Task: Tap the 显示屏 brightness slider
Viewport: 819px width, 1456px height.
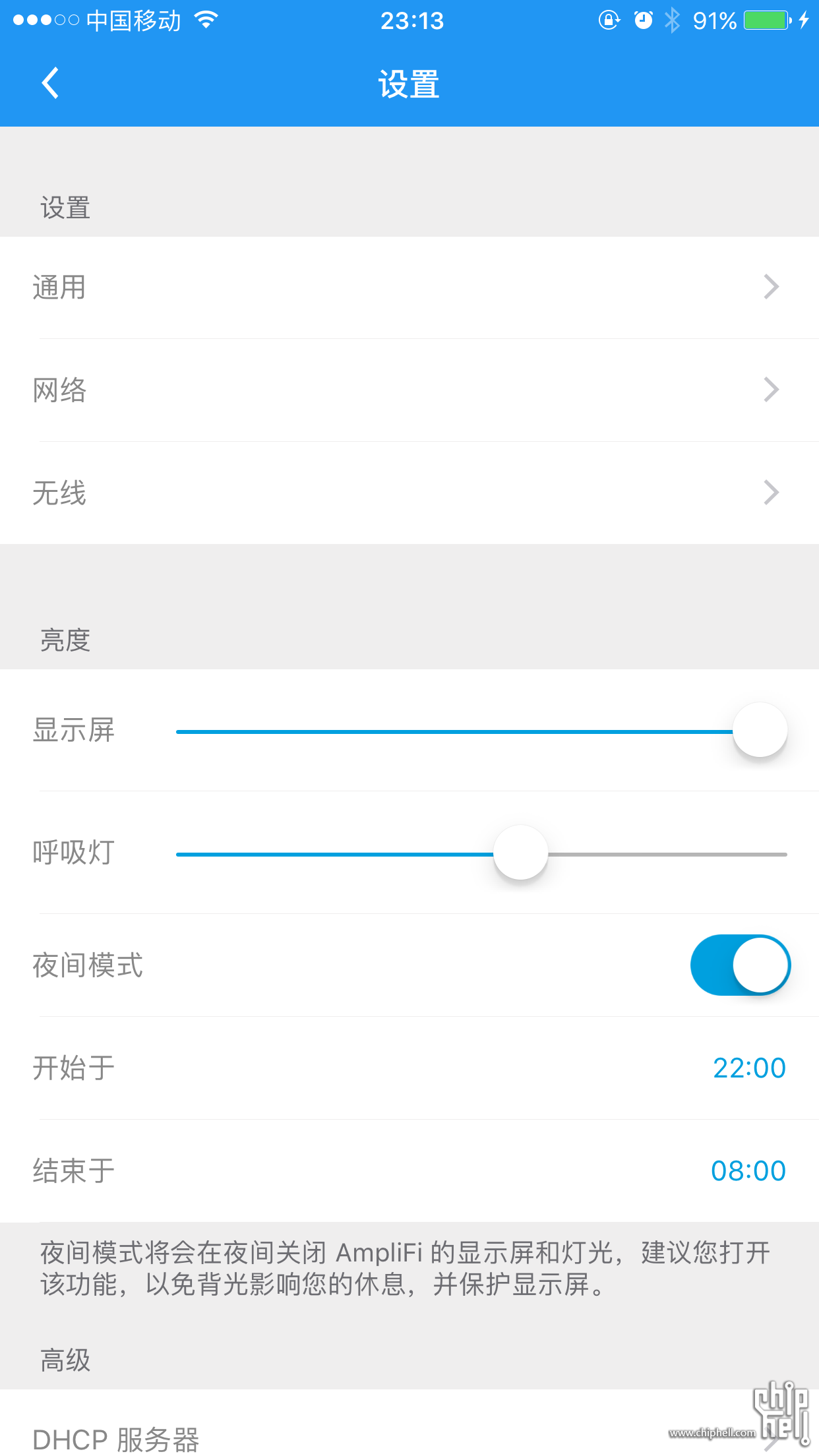Action: click(x=481, y=731)
